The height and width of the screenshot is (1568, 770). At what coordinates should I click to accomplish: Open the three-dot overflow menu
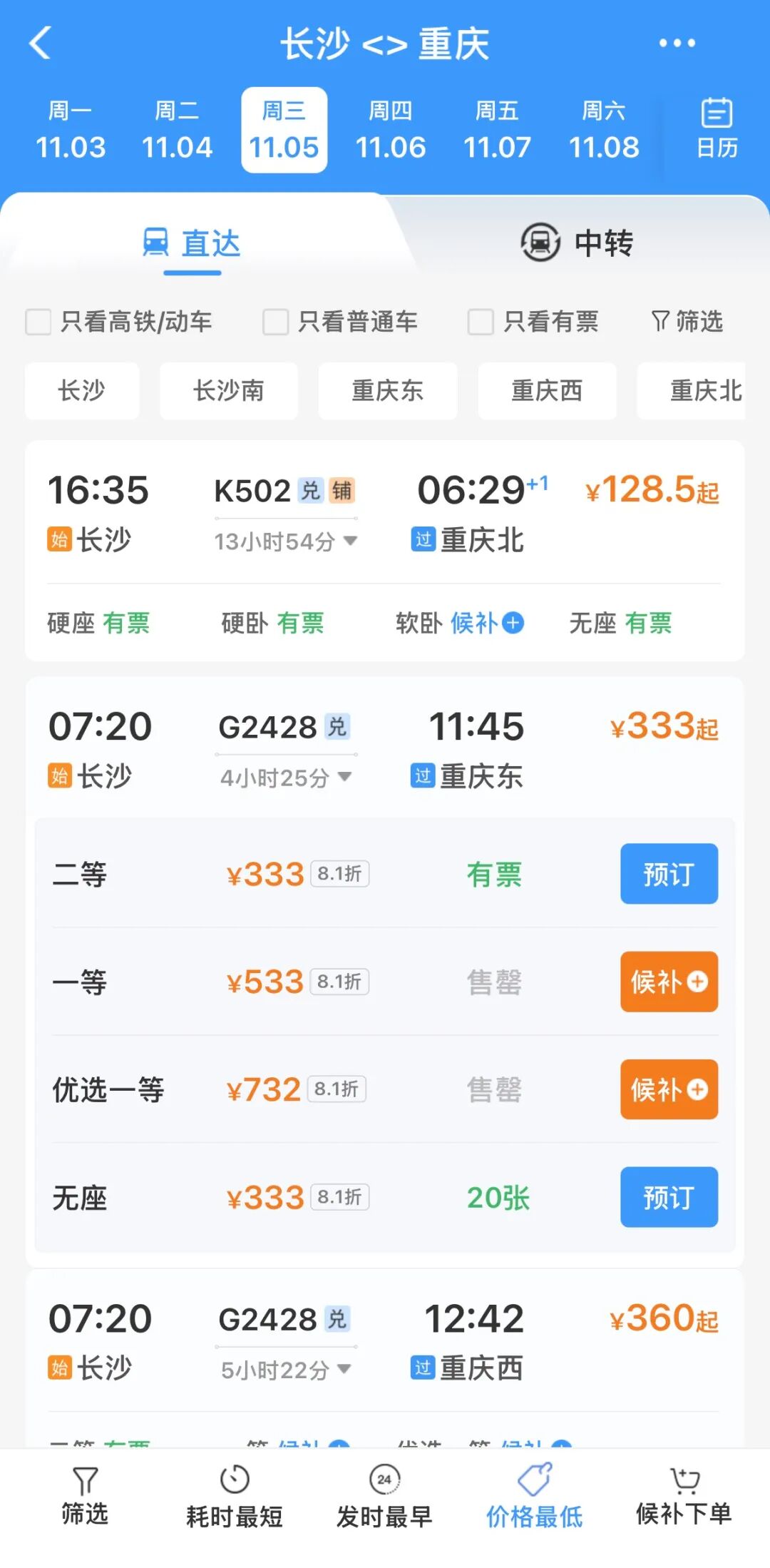tap(677, 44)
